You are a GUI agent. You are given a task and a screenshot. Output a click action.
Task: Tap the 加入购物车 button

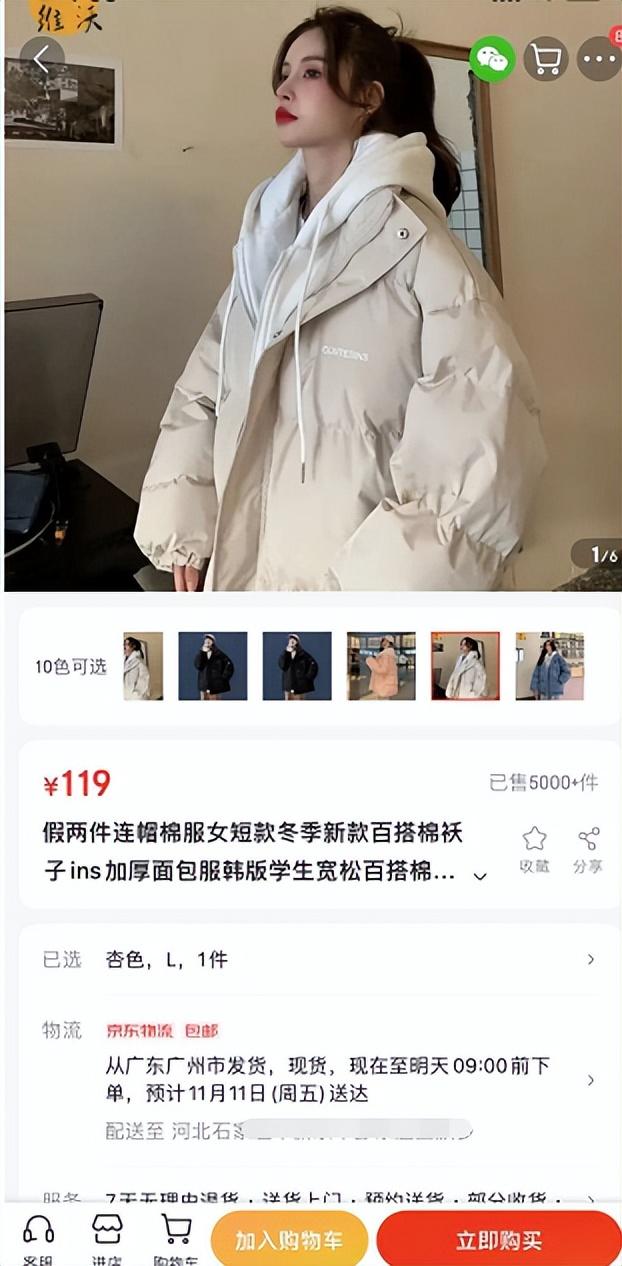point(289,1240)
